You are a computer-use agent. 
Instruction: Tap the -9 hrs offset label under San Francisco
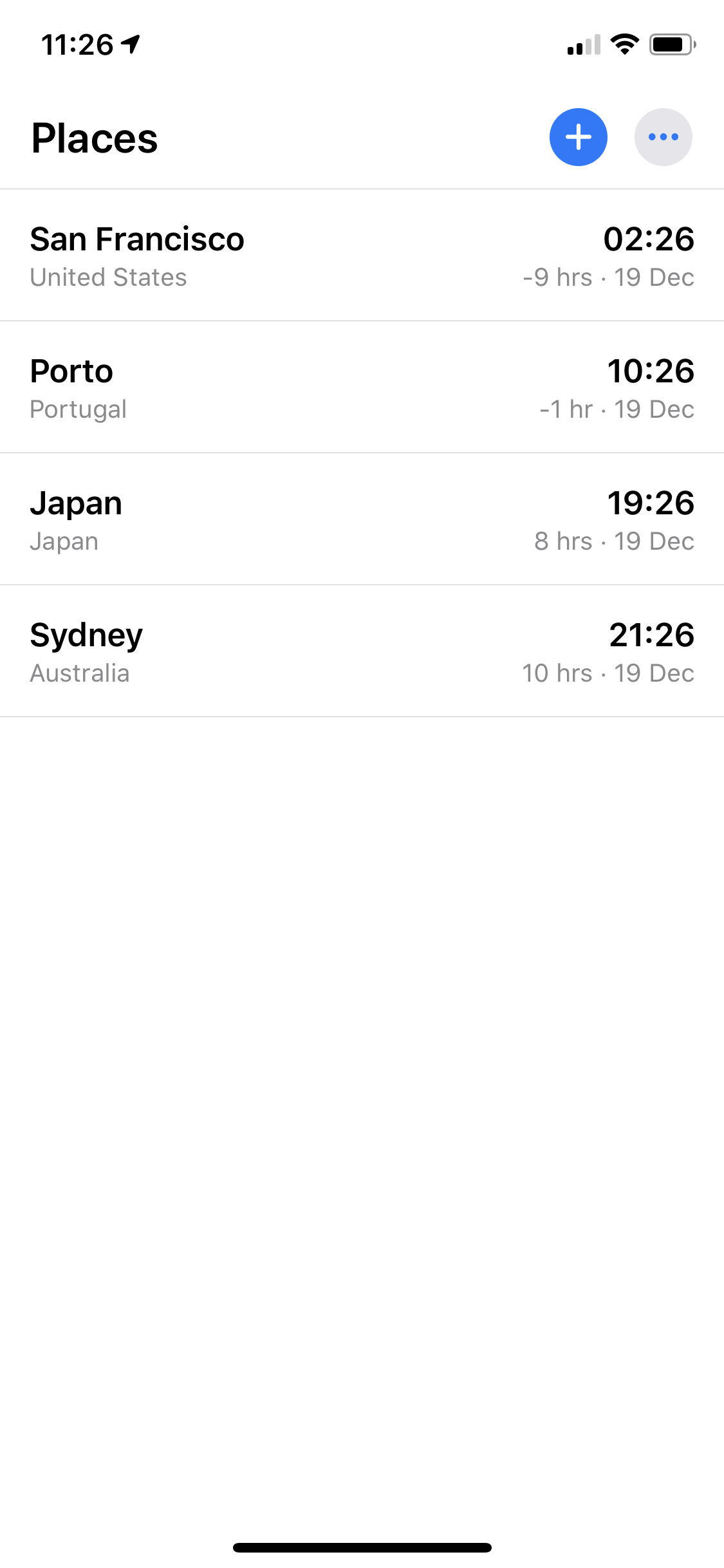coord(557,277)
